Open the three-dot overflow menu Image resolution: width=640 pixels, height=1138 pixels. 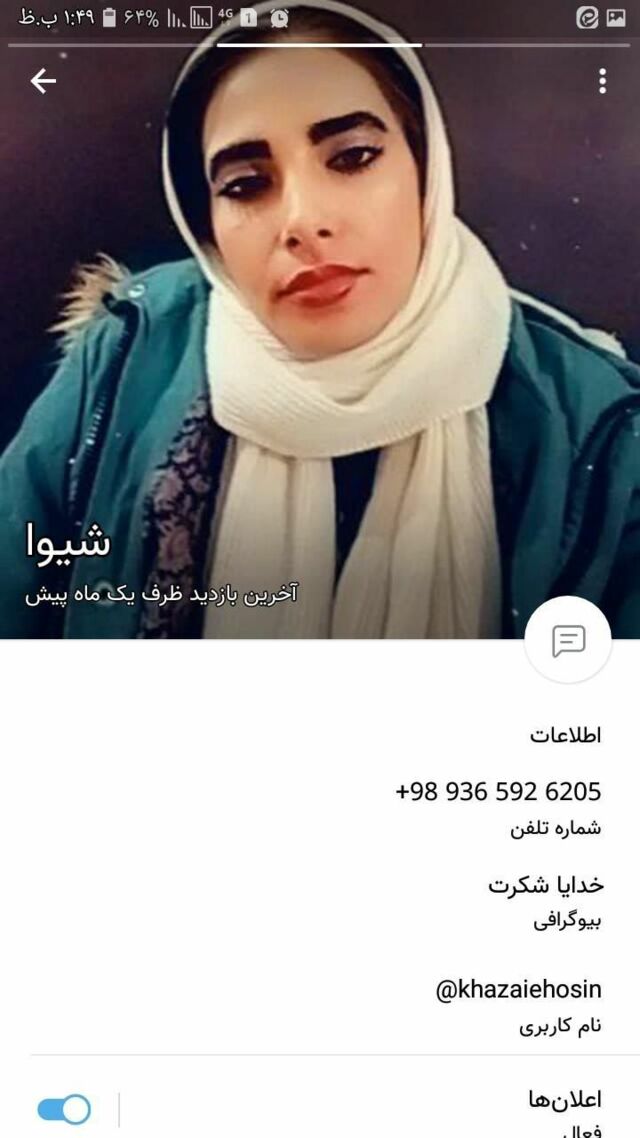pyautogui.click(x=602, y=81)
